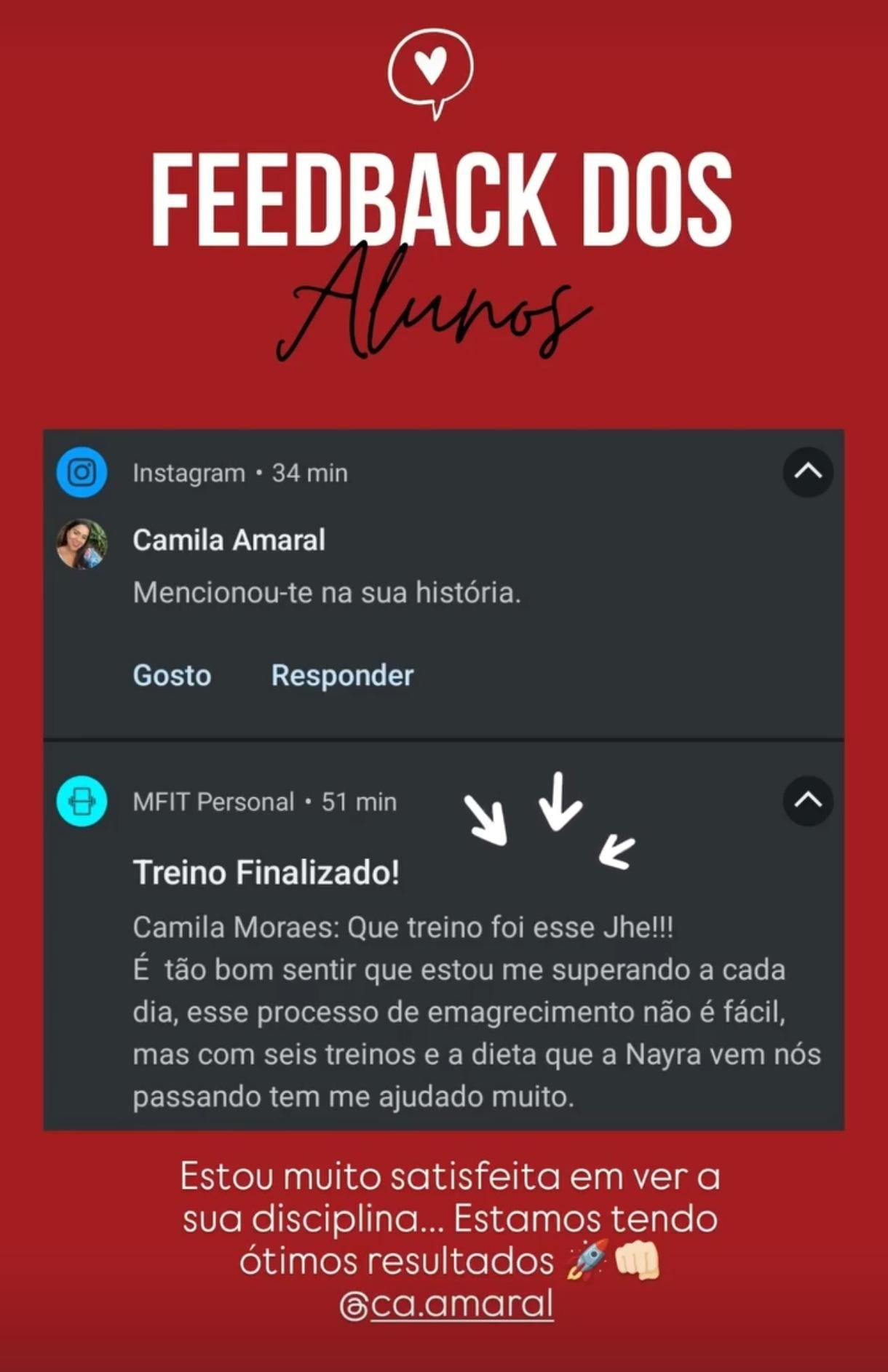
Task: Collapse the MFIT Personal notification
Action: (808, 802)
